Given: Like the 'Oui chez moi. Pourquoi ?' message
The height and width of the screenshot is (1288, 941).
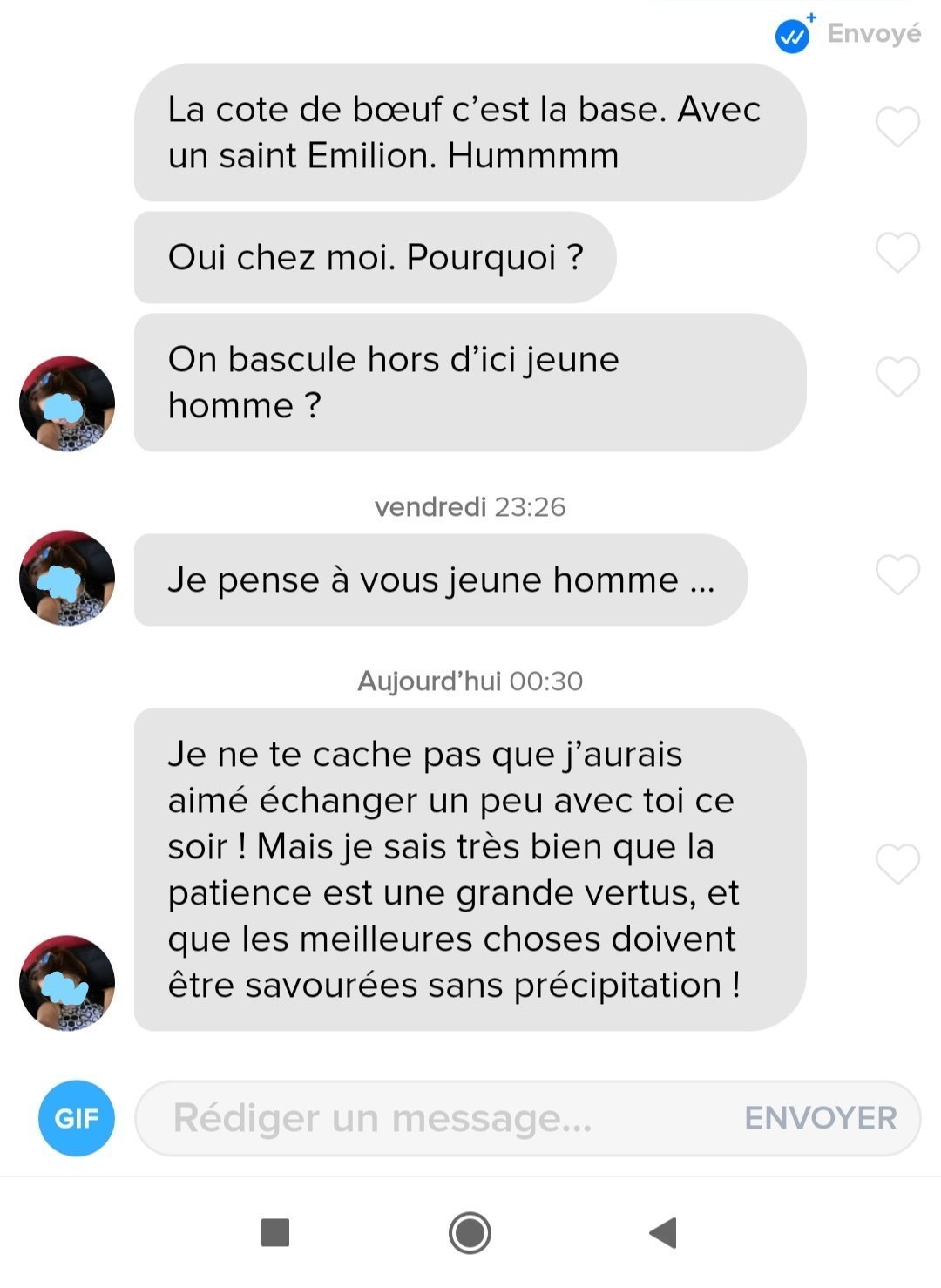Looking at the screenshot, I should click(x=897, y=253).
